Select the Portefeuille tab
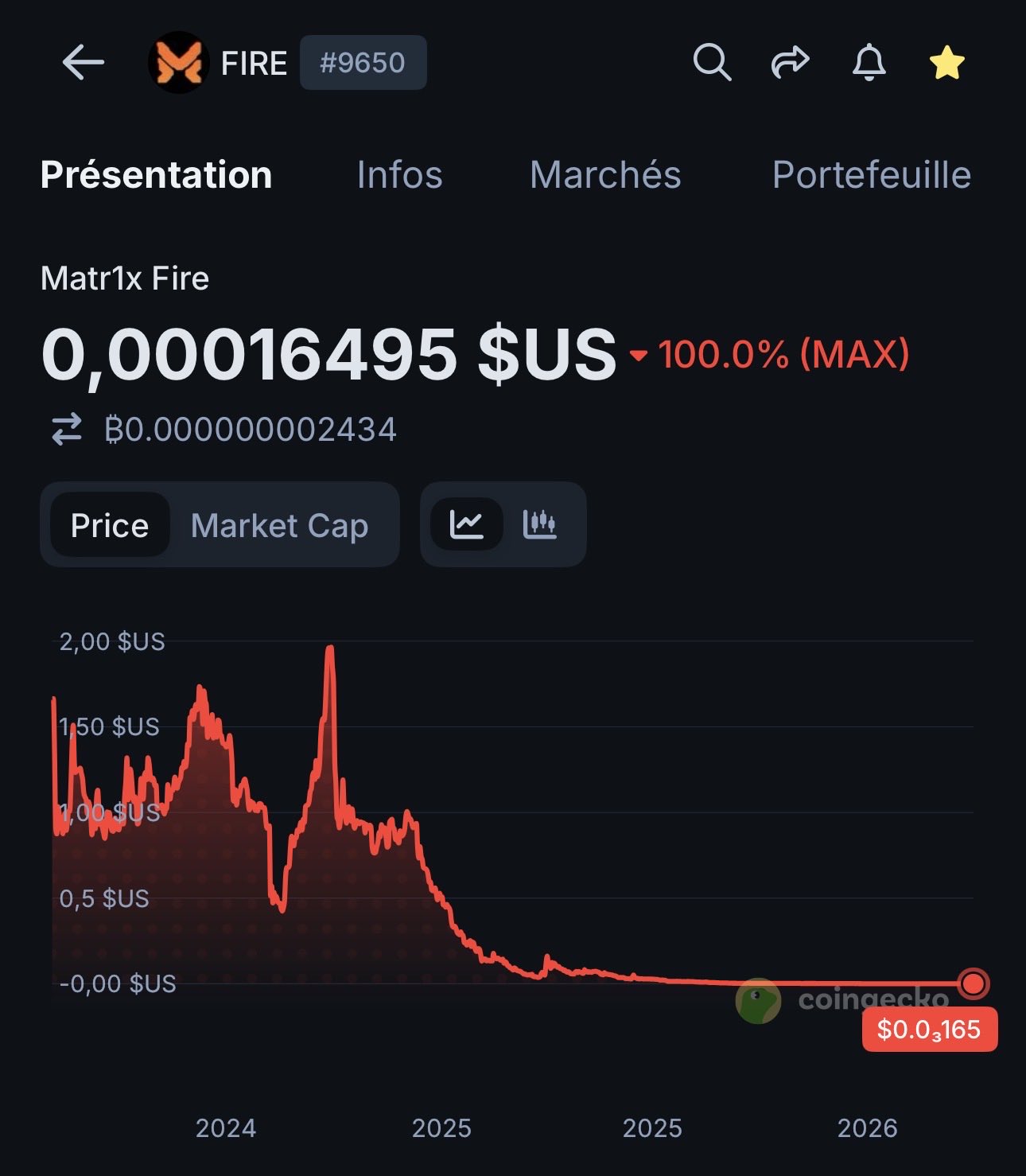Screen dimensions: 1026x1176 871,175
